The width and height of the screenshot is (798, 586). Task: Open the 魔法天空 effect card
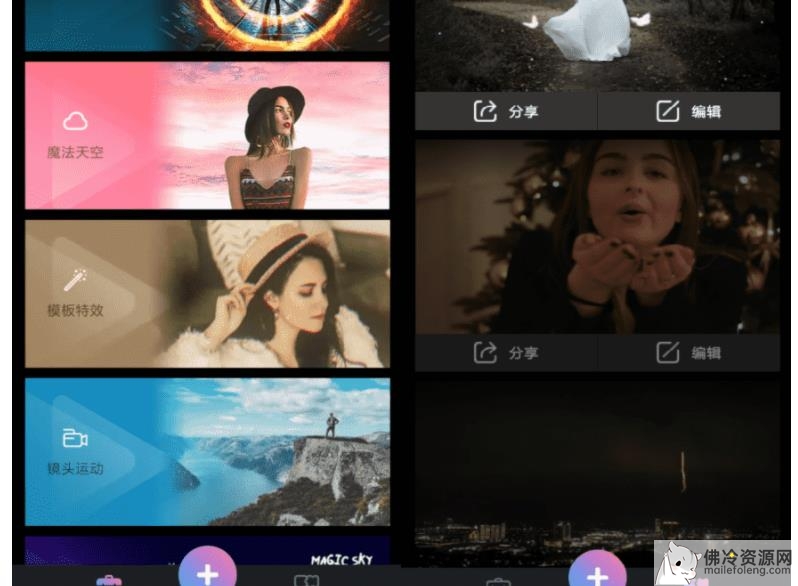[207, 136]
